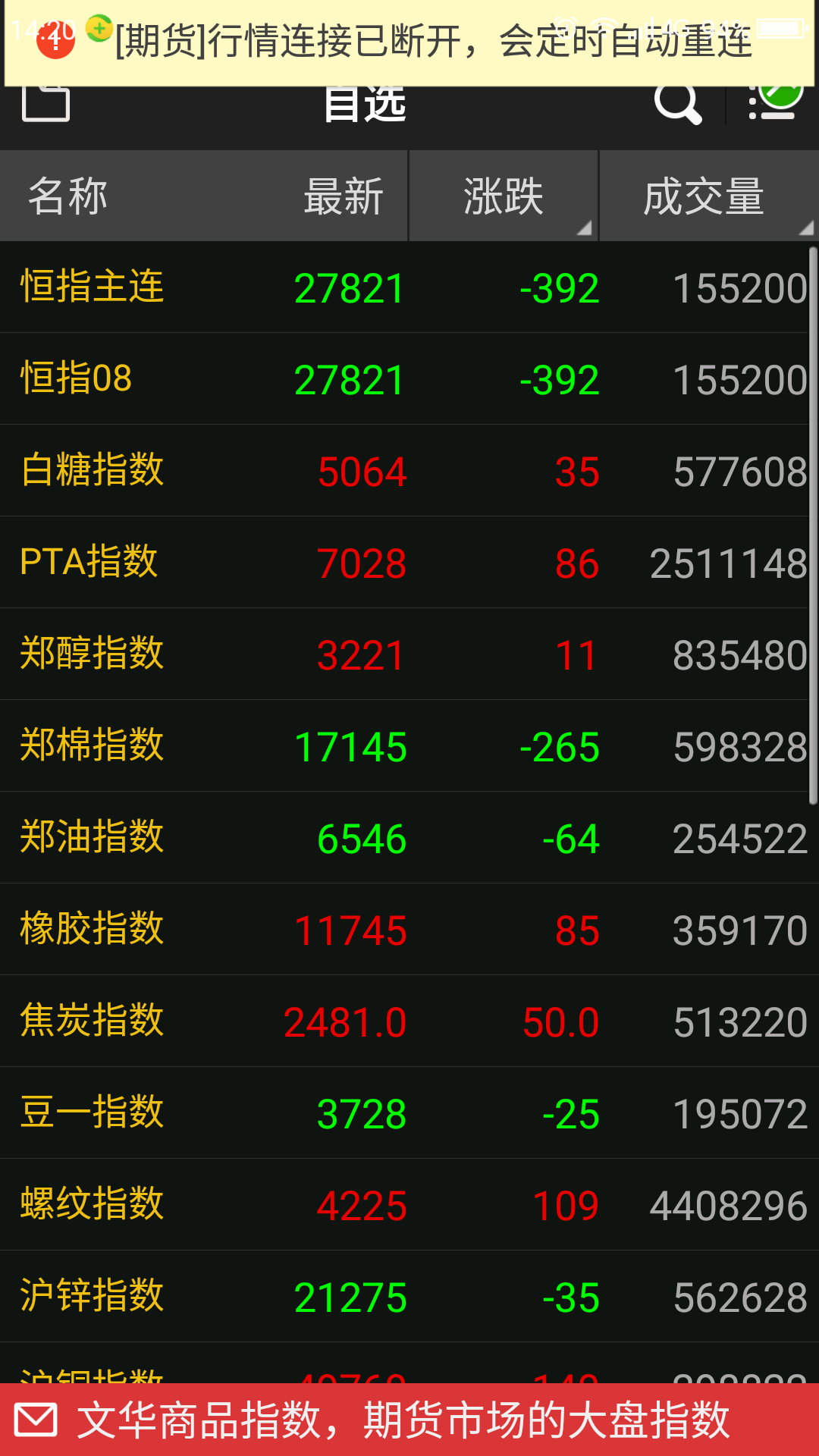Open the folder icon at top left
Image resolution: width=819 pixels, height=1456 pixels.
tap(45, 105)
